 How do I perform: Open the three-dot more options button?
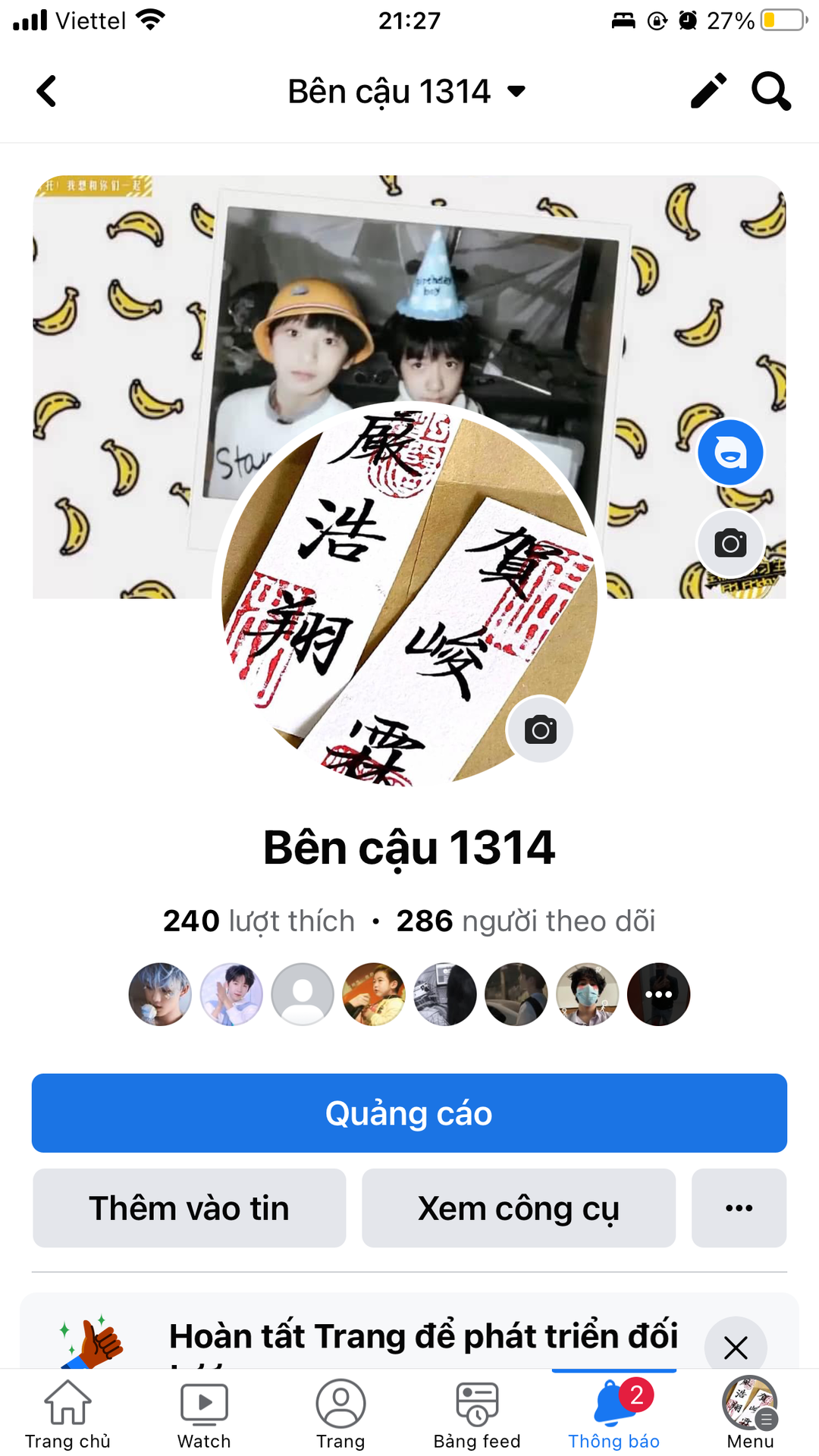[x=739, y=1208]
